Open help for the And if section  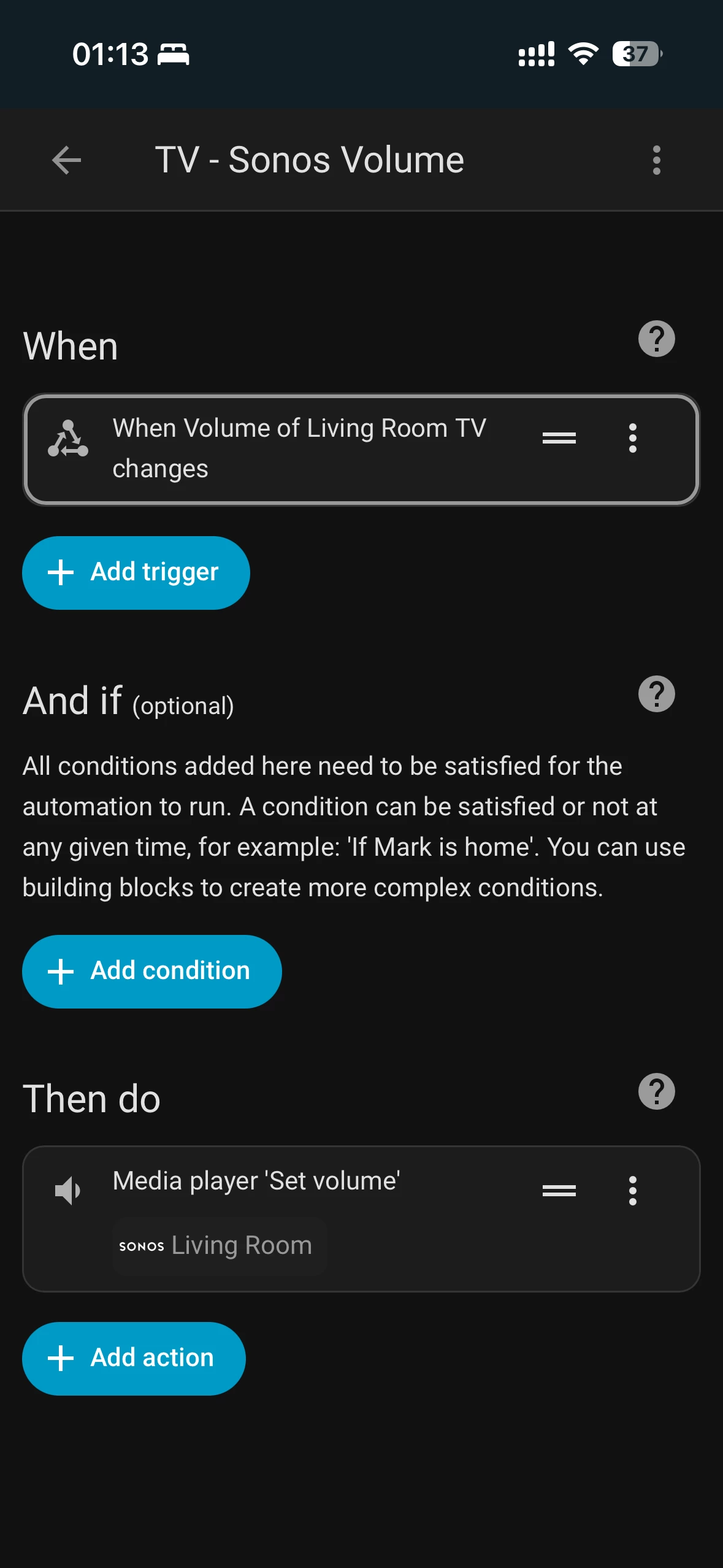coord(656,694)
